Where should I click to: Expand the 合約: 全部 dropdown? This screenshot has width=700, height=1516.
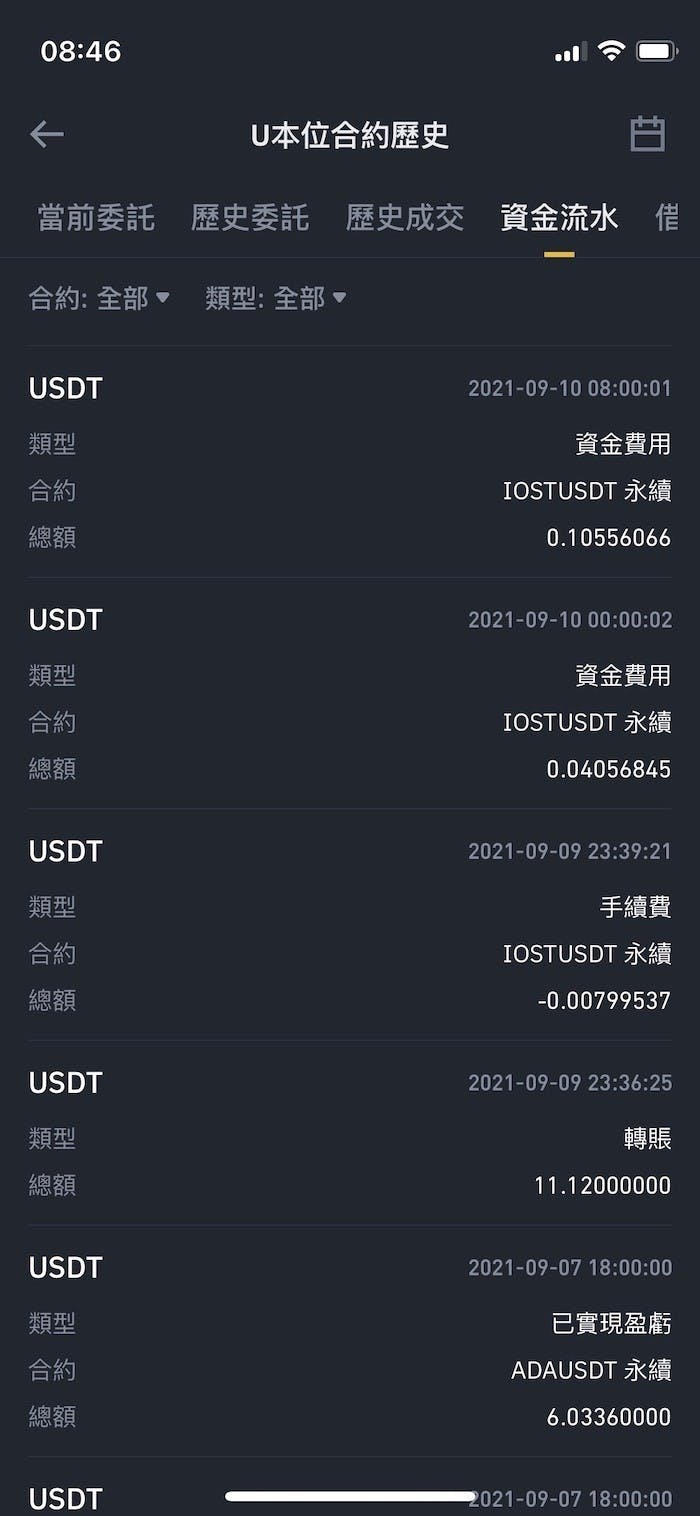(99, 298)
